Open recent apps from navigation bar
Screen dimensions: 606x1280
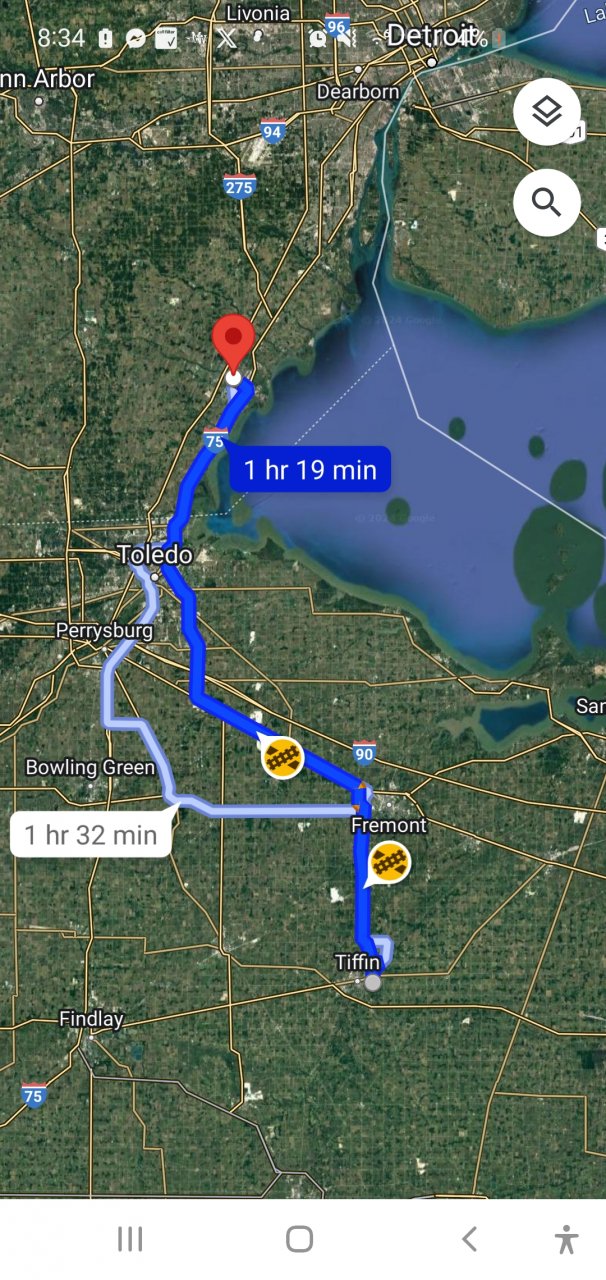(130, 1239)
